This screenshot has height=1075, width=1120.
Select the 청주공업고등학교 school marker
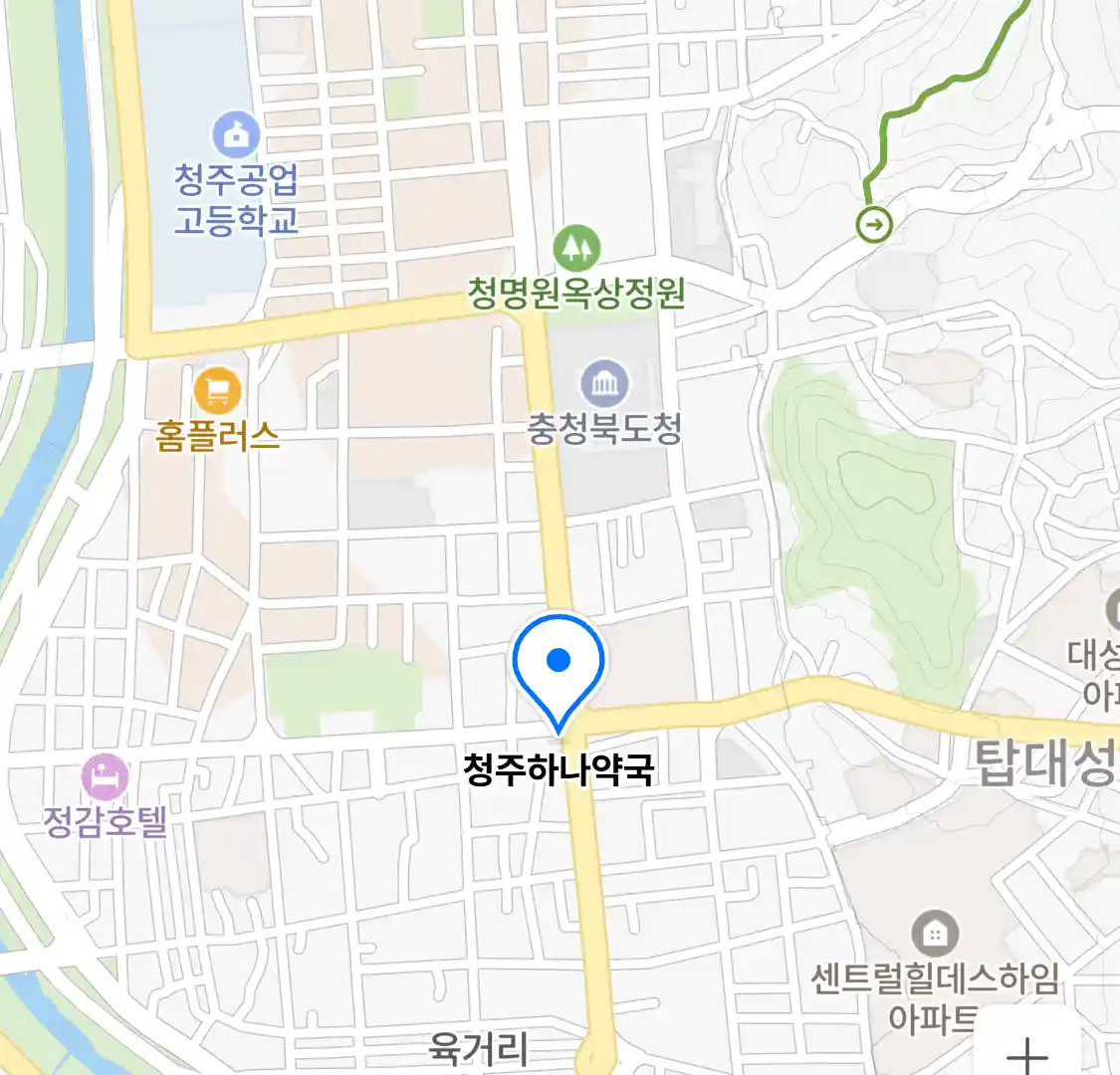pos(236,135)
